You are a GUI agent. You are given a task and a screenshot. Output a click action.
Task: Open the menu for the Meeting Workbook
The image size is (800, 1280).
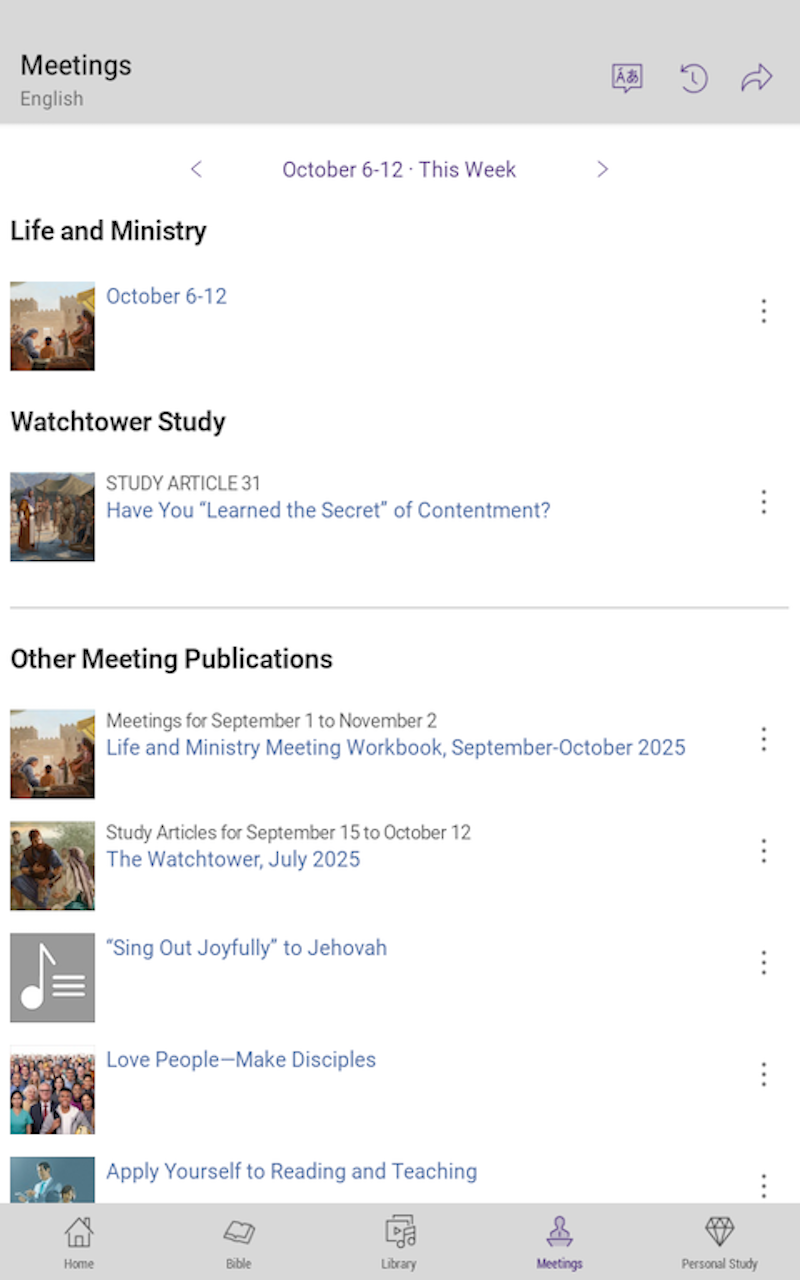coord(764,739)
